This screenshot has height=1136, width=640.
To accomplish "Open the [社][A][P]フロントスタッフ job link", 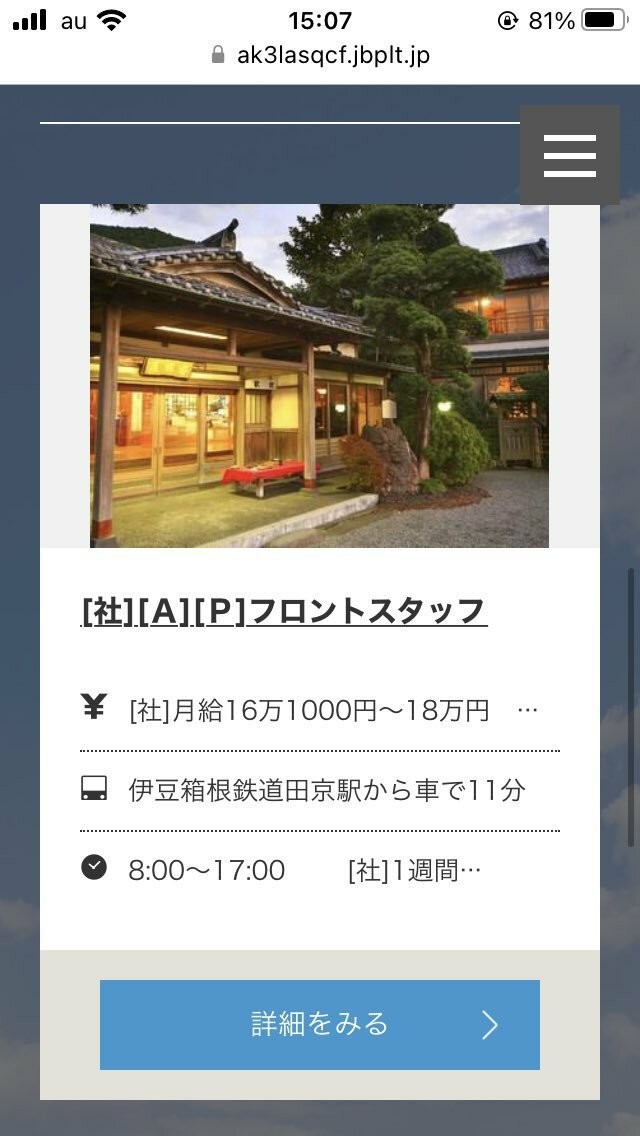I will click(x=283, y=611).
